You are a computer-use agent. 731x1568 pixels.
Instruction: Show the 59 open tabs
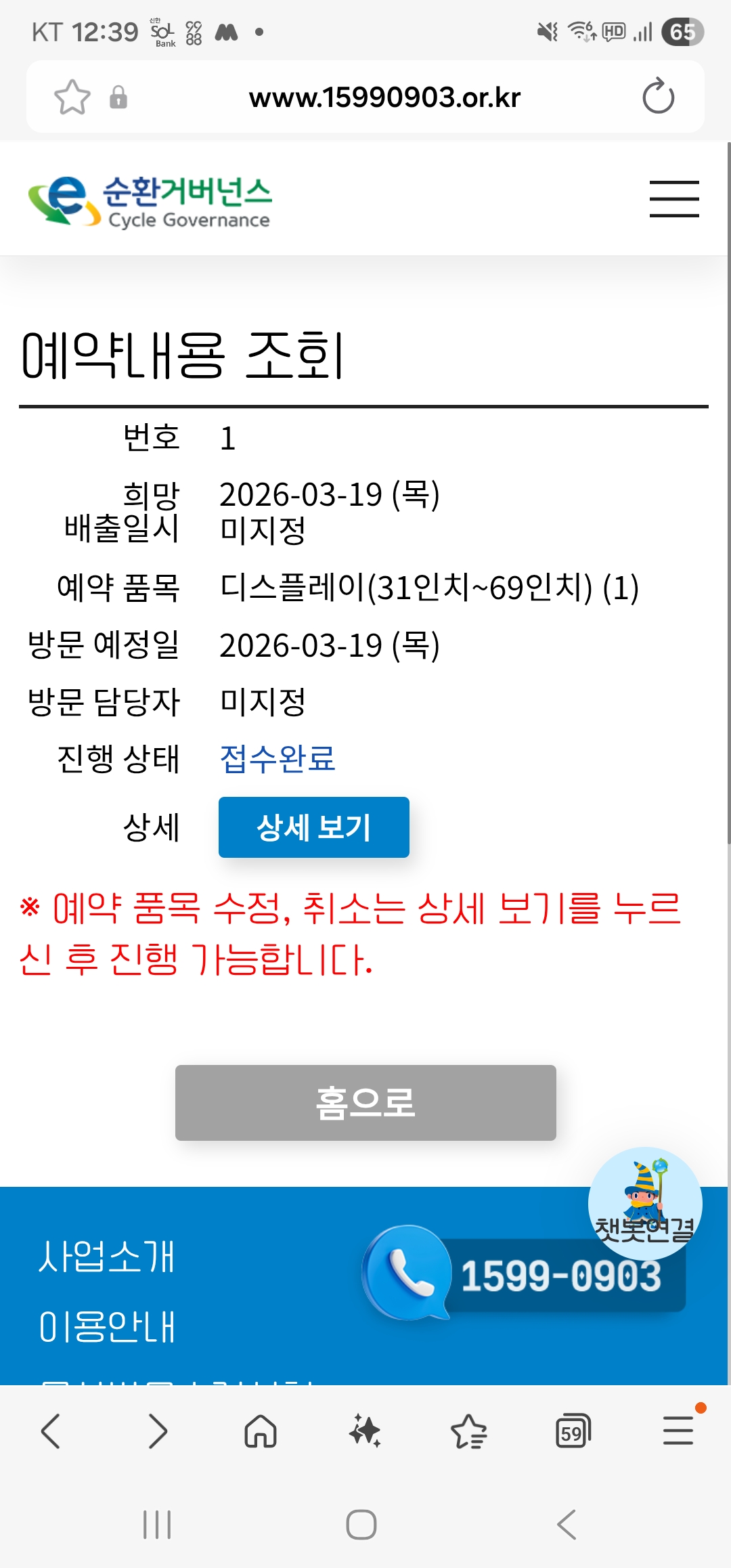[573, 1431]
